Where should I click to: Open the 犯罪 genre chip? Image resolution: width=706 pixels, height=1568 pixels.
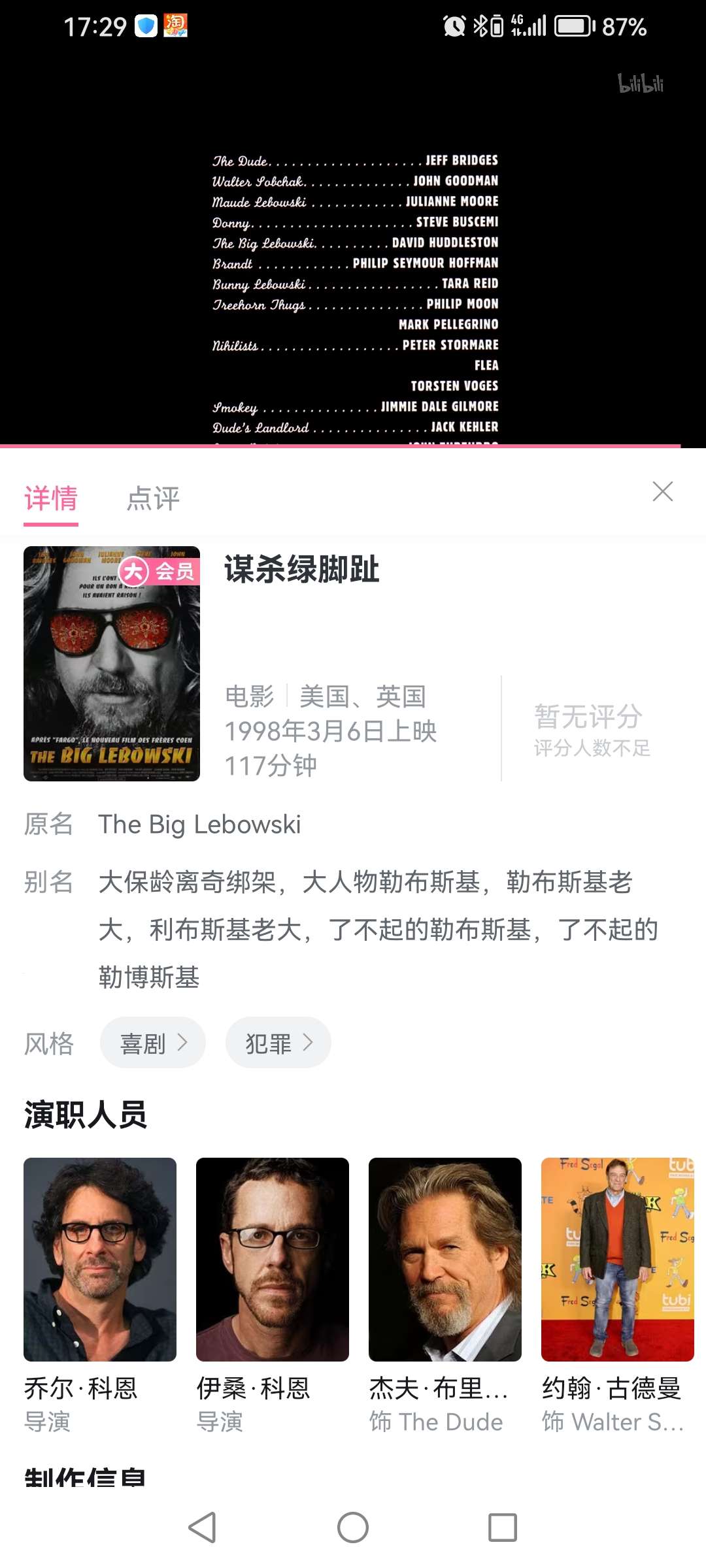pyautogui.click(x=278, y=1043)
